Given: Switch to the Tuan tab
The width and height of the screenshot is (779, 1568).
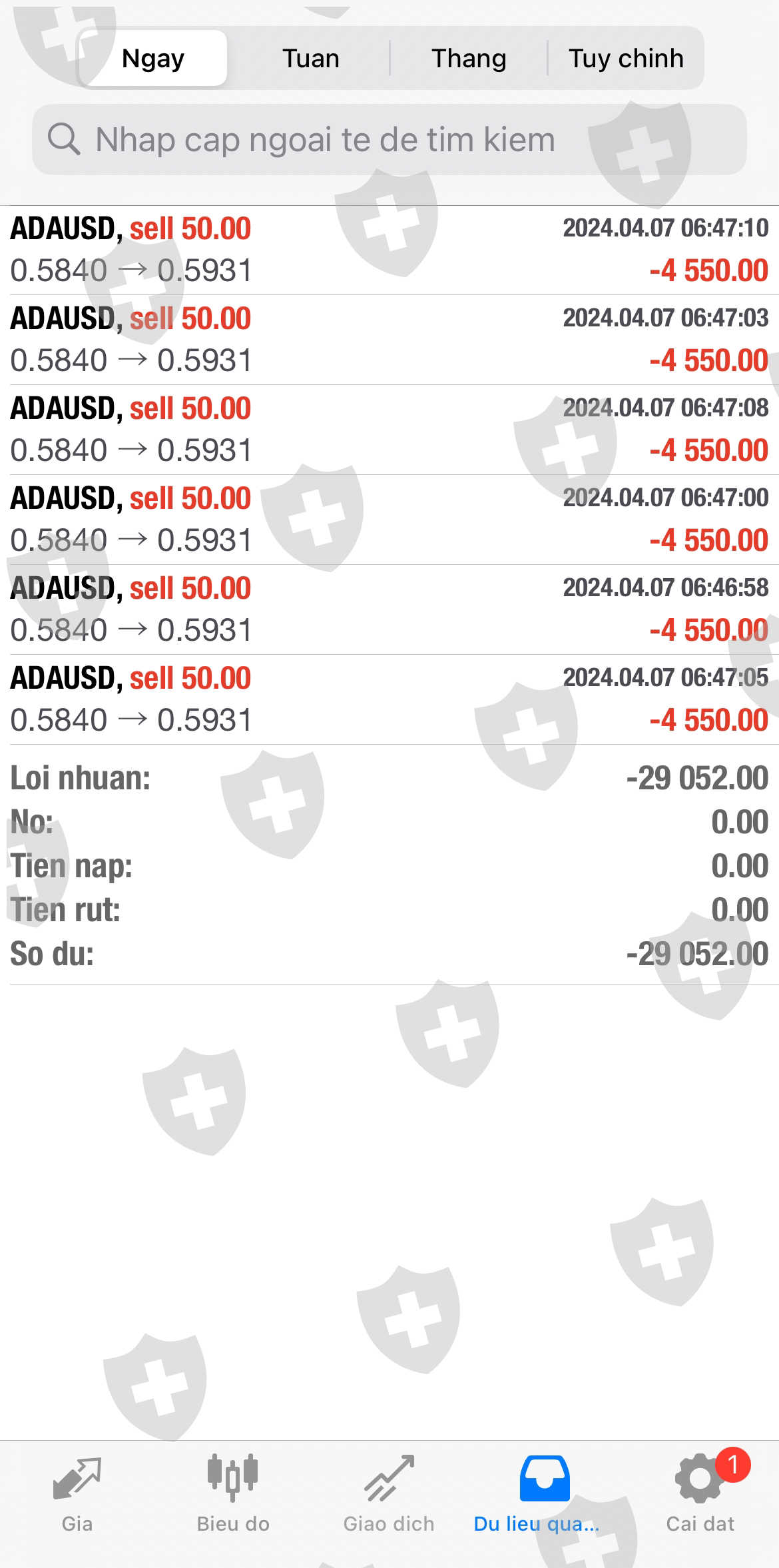Looking at the screenshot, I should click(310, 59).
